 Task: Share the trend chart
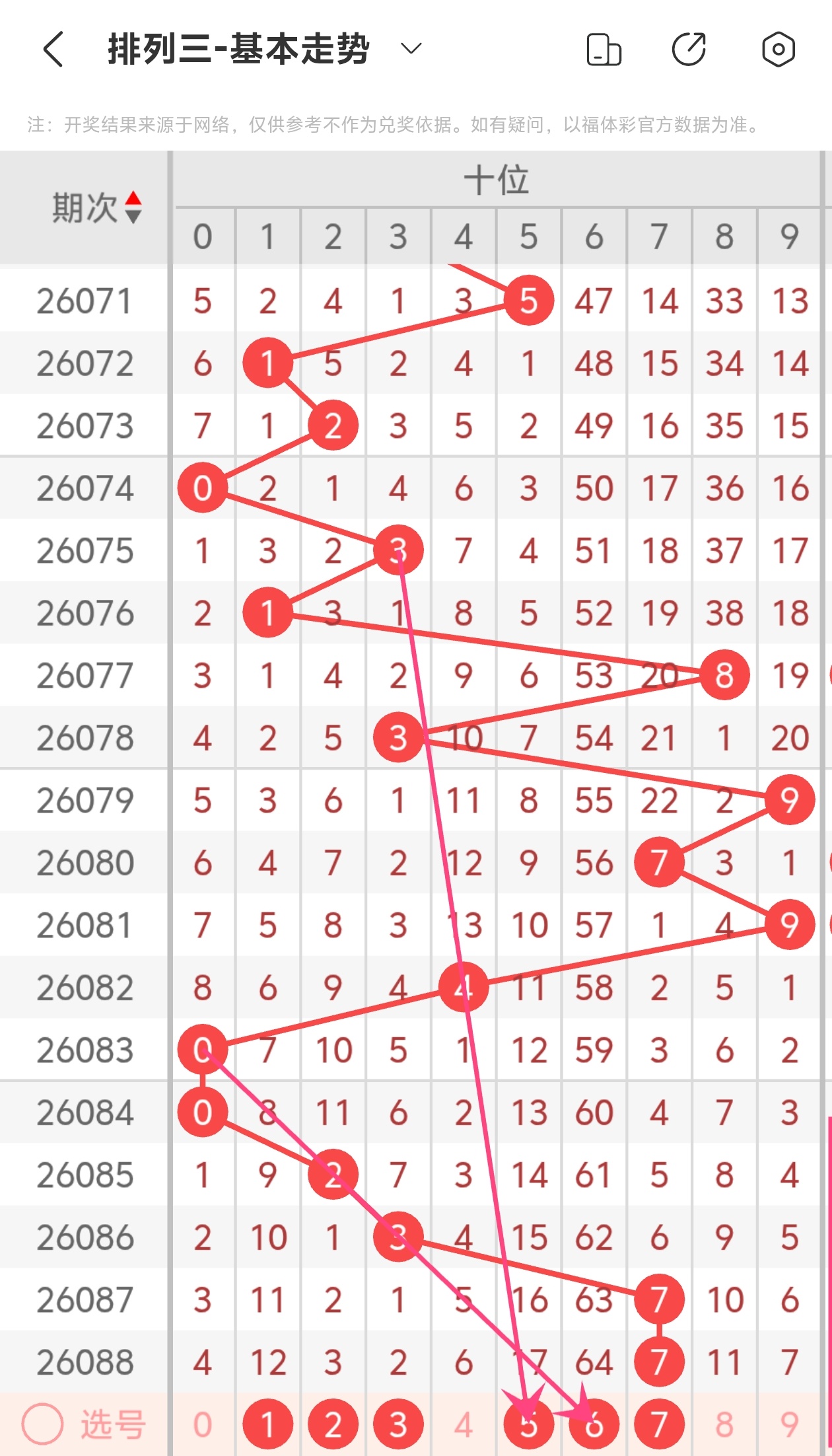click(x=689, y=50)
